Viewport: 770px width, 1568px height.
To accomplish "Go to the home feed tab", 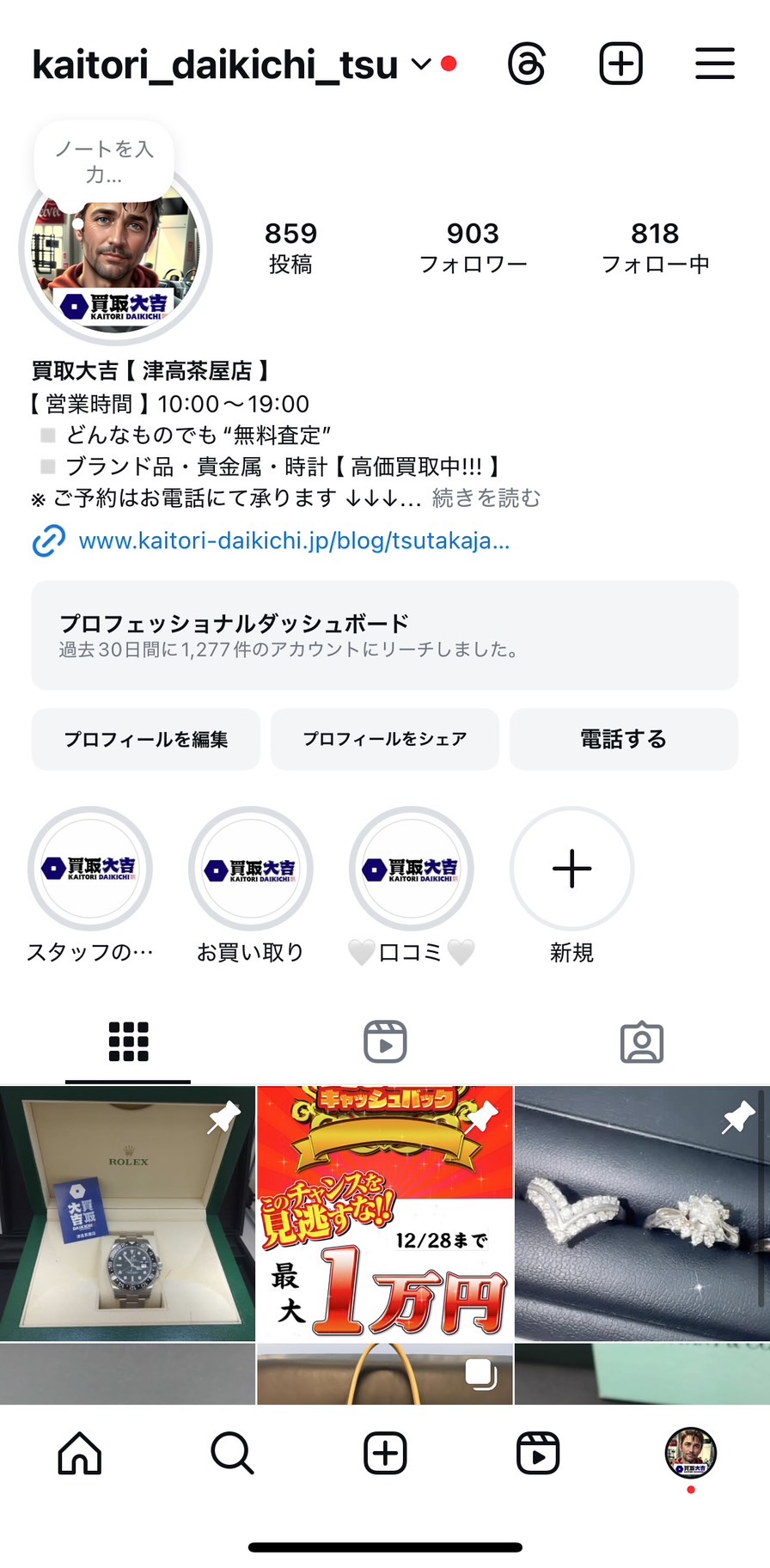I will [x=79, y=1454].
